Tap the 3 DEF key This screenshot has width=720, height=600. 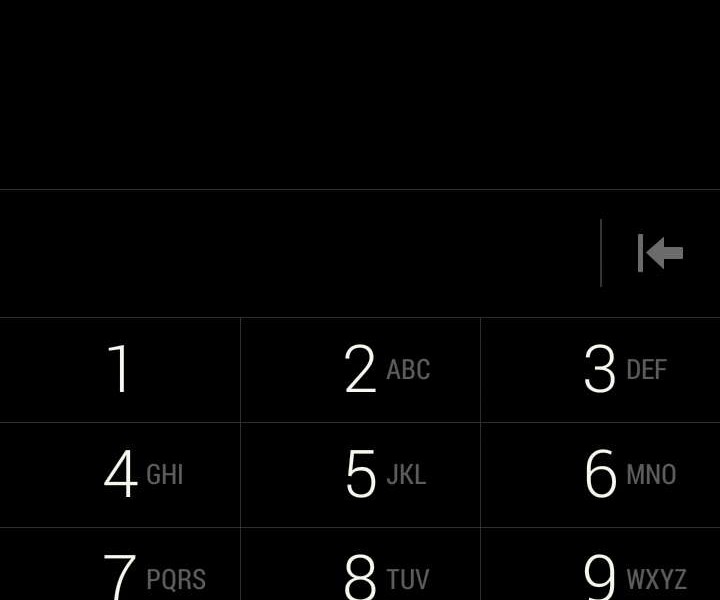click(600, 370)
